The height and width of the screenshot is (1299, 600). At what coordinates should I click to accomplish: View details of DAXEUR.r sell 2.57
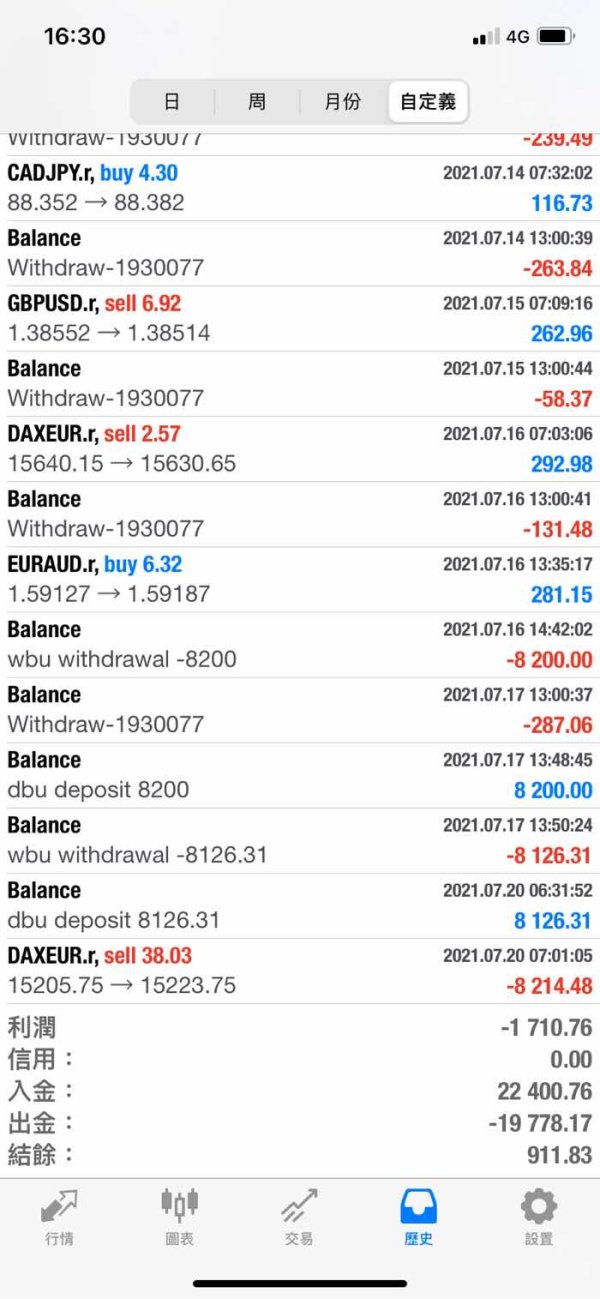pos(300,449)
